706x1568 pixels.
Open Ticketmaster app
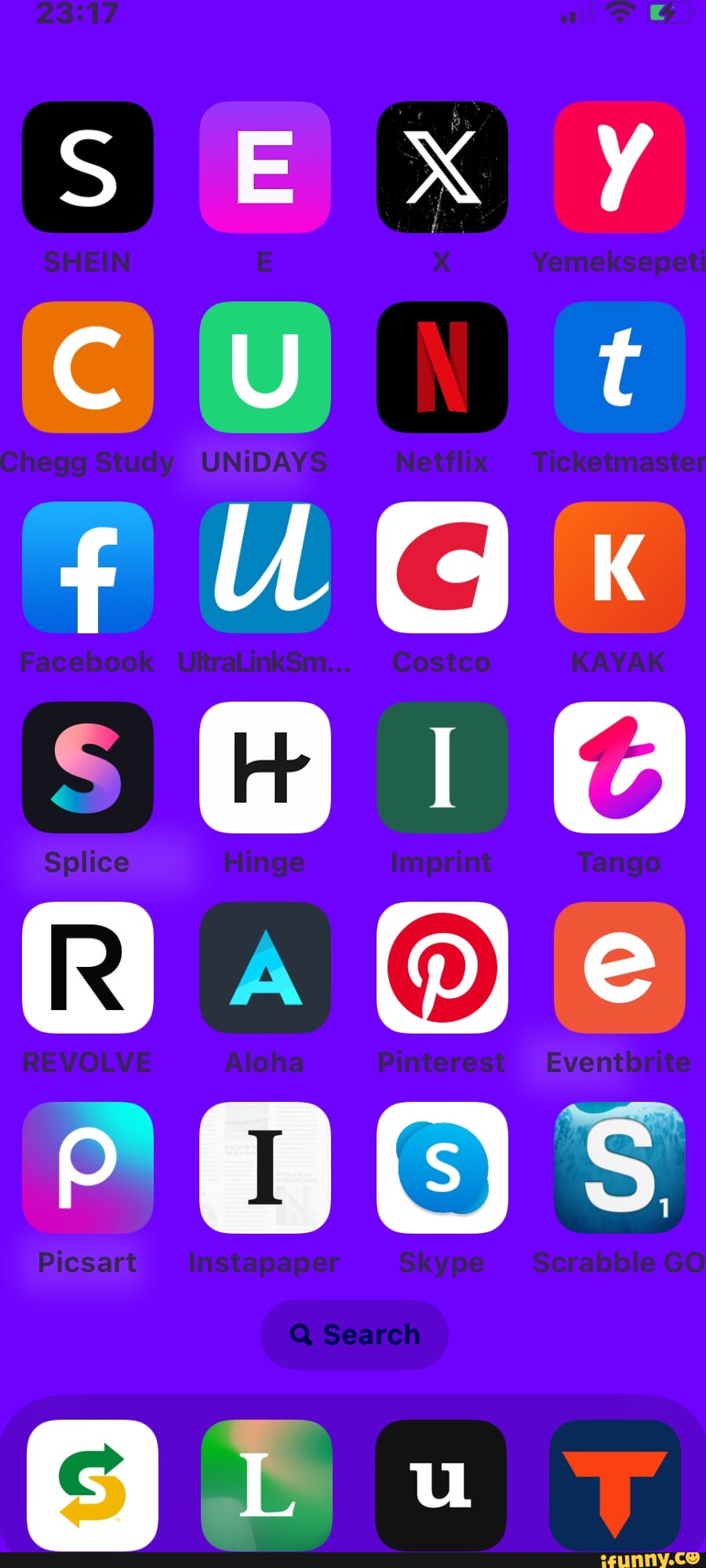coord(619,367)
